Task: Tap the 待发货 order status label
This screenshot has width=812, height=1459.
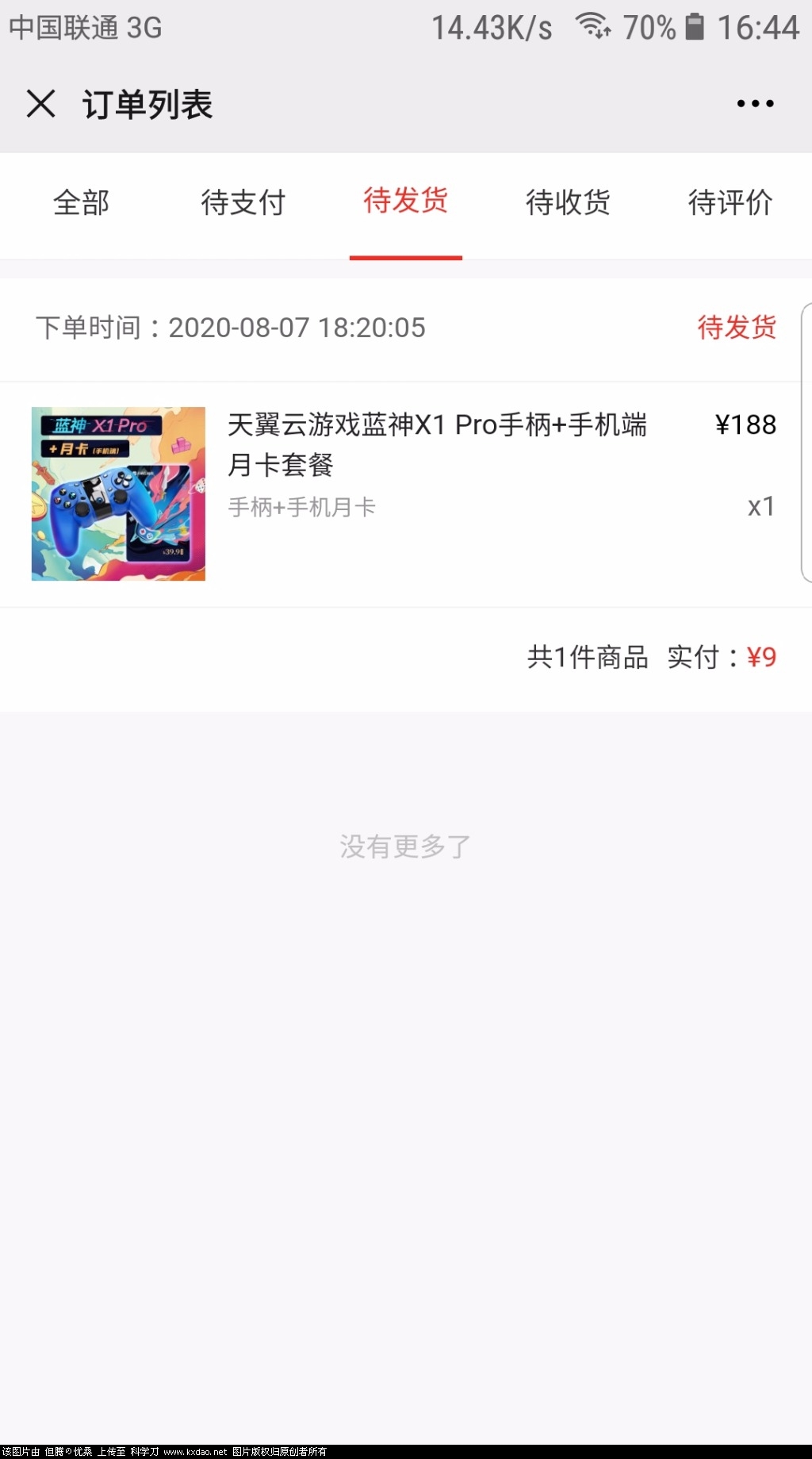Action: pyautogui.click(x=736, y=328)
